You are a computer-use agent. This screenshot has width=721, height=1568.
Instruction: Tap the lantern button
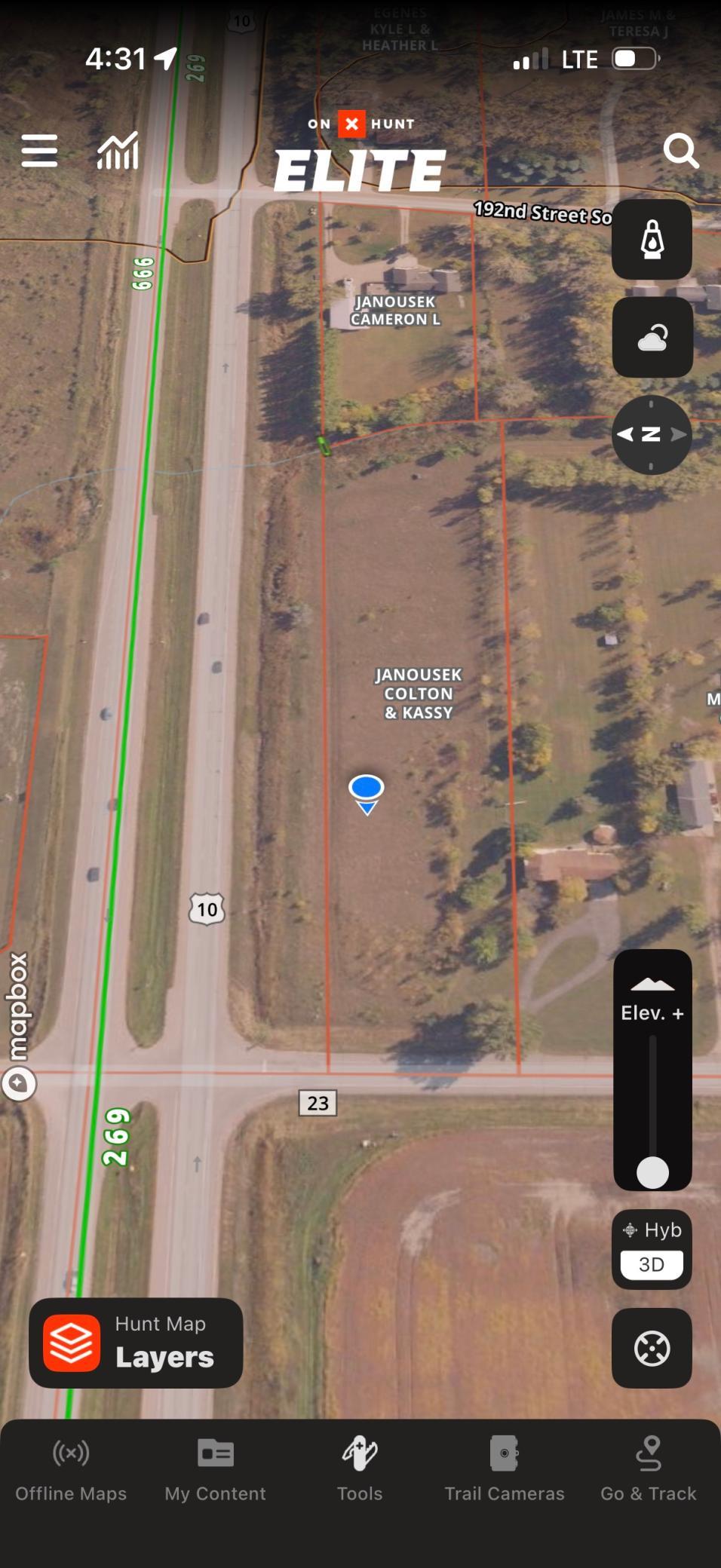coord(652,240)
